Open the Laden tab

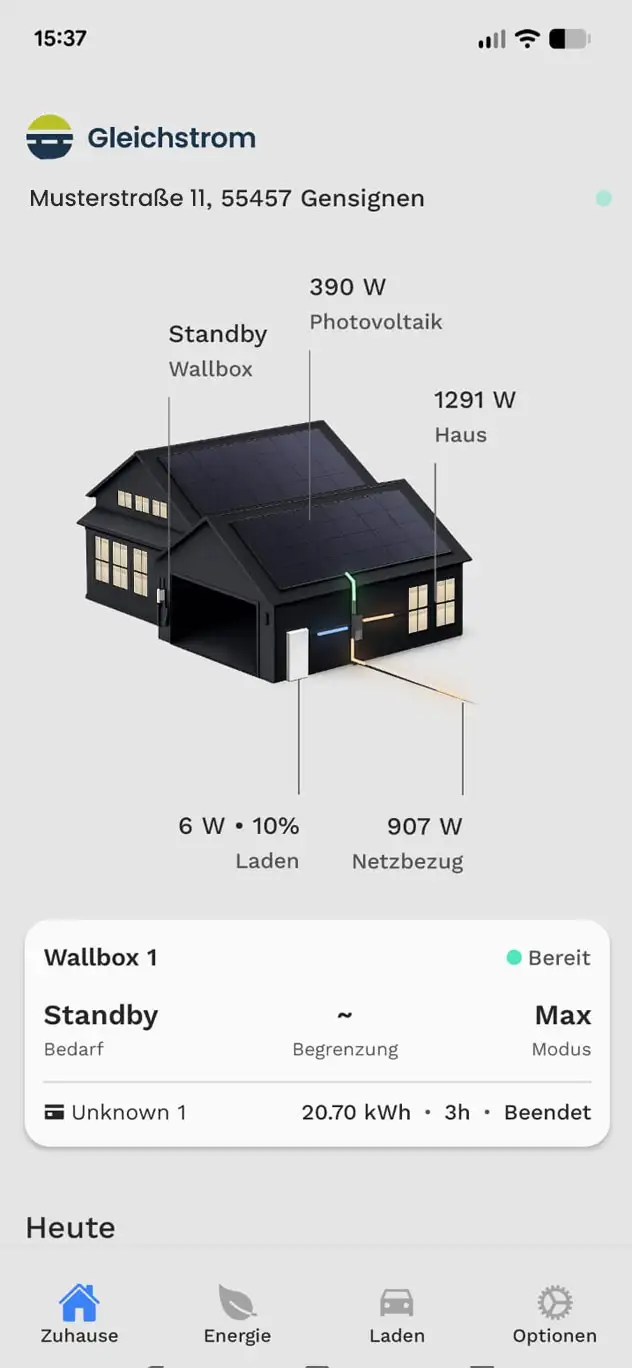(x=396, y=1314)
